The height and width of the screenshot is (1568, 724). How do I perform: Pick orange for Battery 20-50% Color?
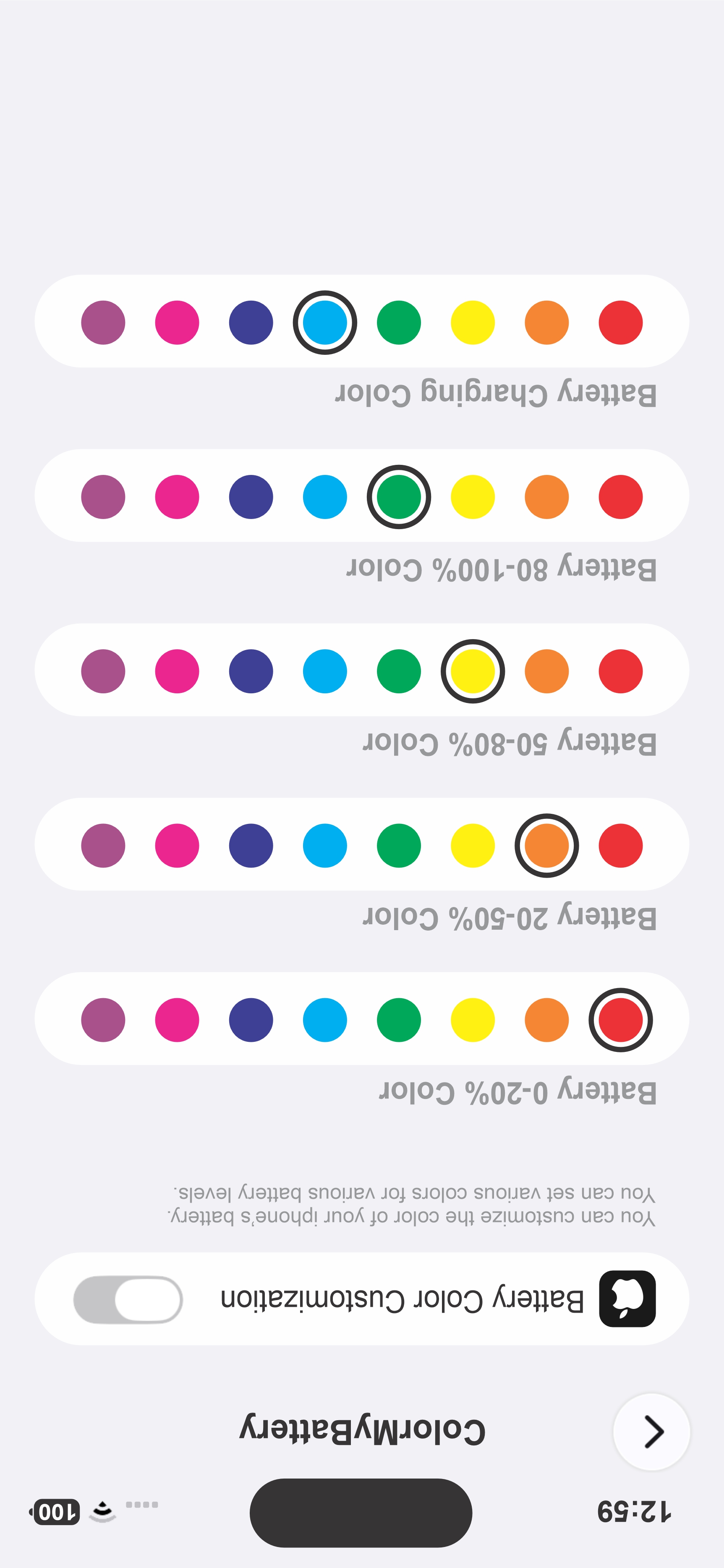(546, 845)
